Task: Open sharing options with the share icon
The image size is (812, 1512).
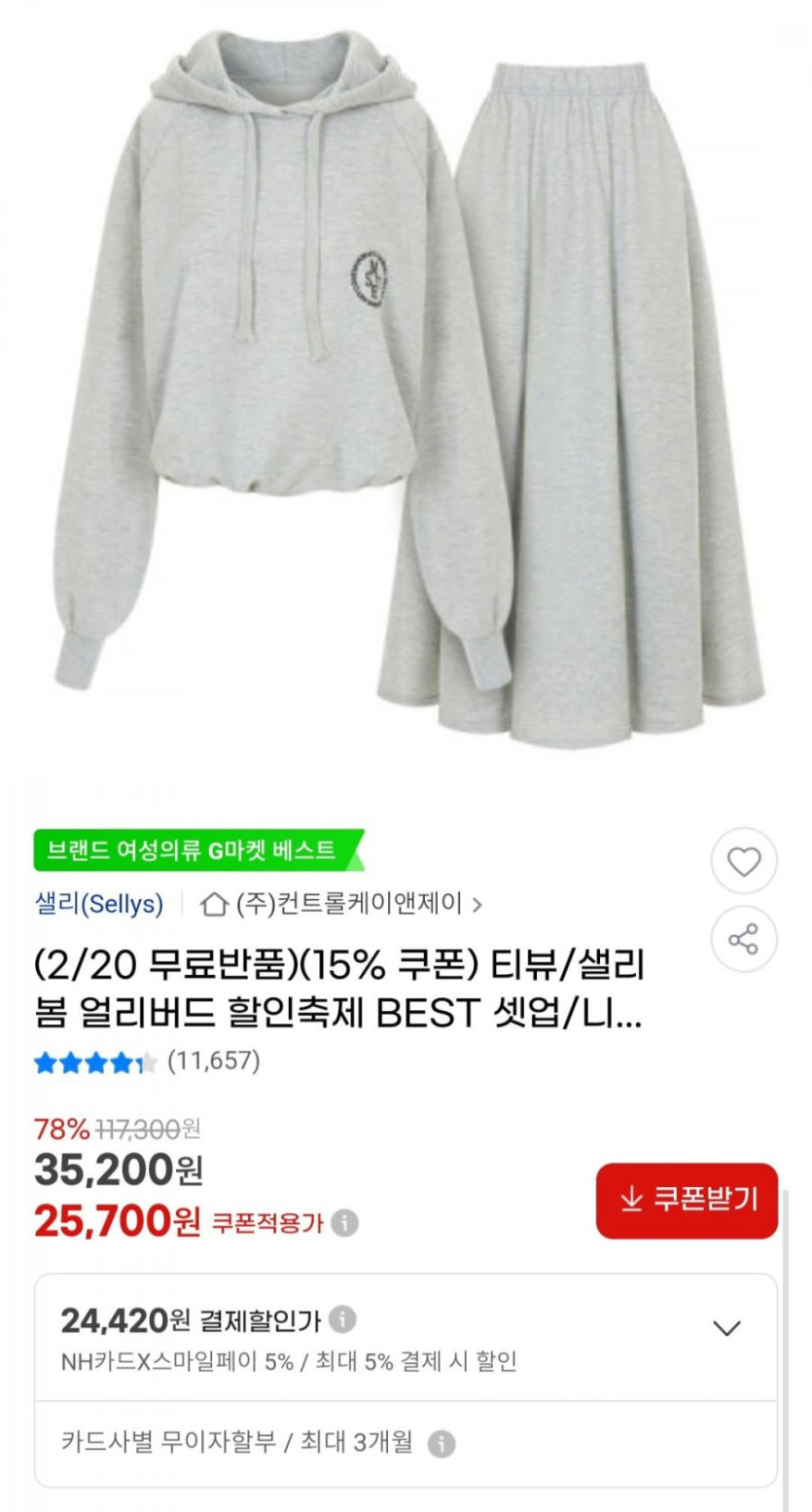Action: [745, 939]
